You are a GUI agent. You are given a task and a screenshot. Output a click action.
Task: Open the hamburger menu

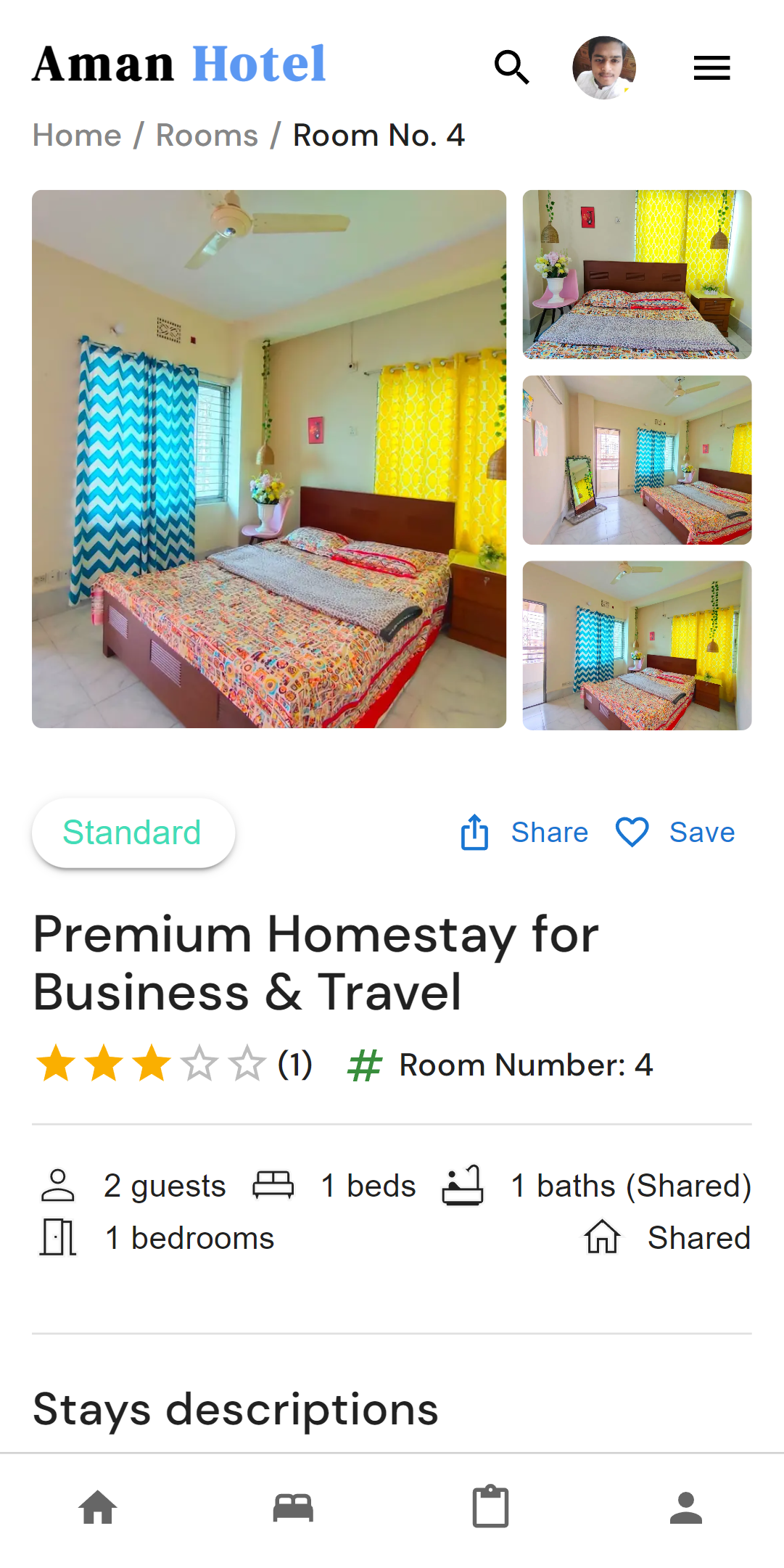click(x=711, y=68)
